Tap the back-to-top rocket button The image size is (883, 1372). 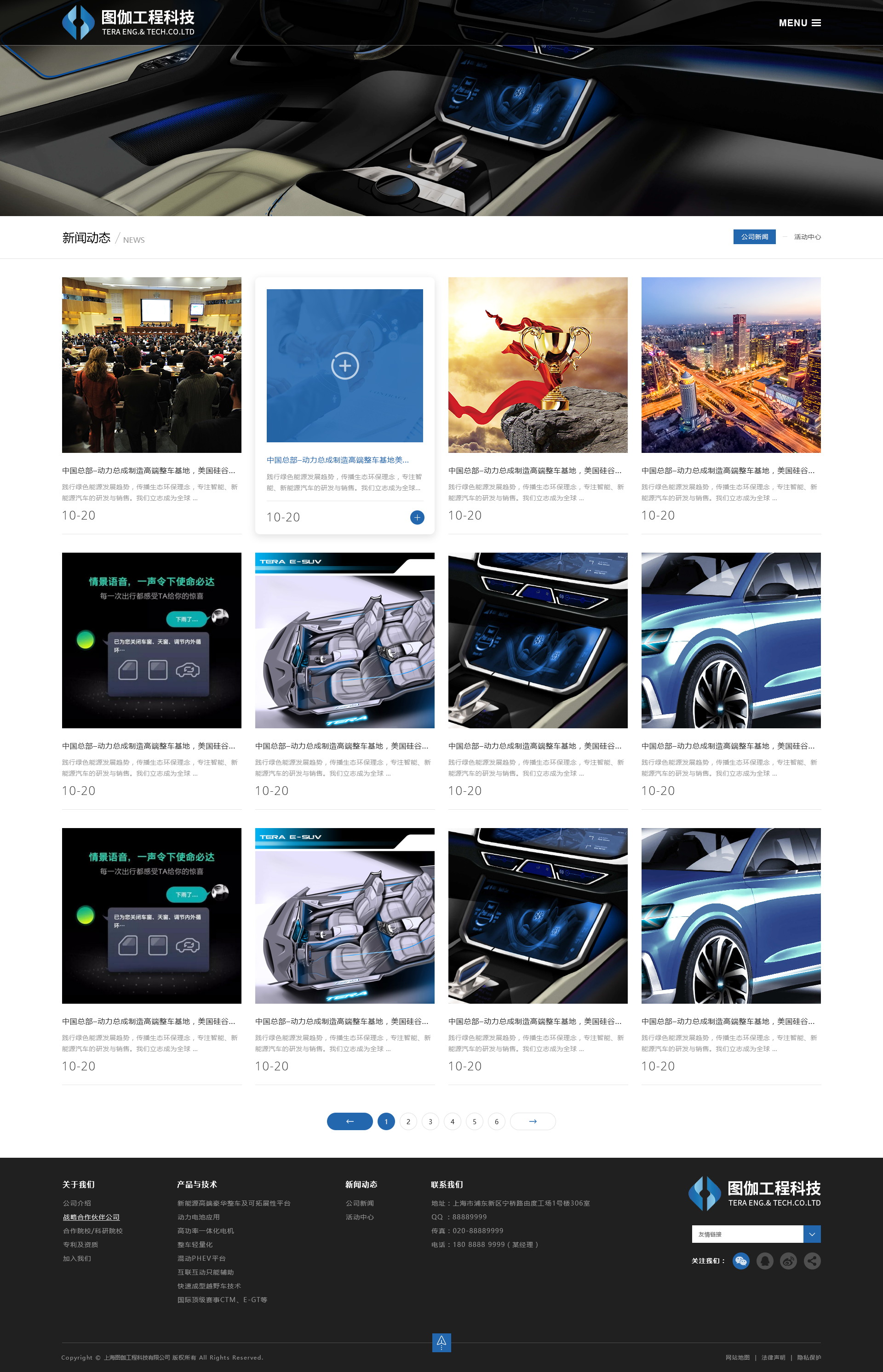(x=441, y=1342)
